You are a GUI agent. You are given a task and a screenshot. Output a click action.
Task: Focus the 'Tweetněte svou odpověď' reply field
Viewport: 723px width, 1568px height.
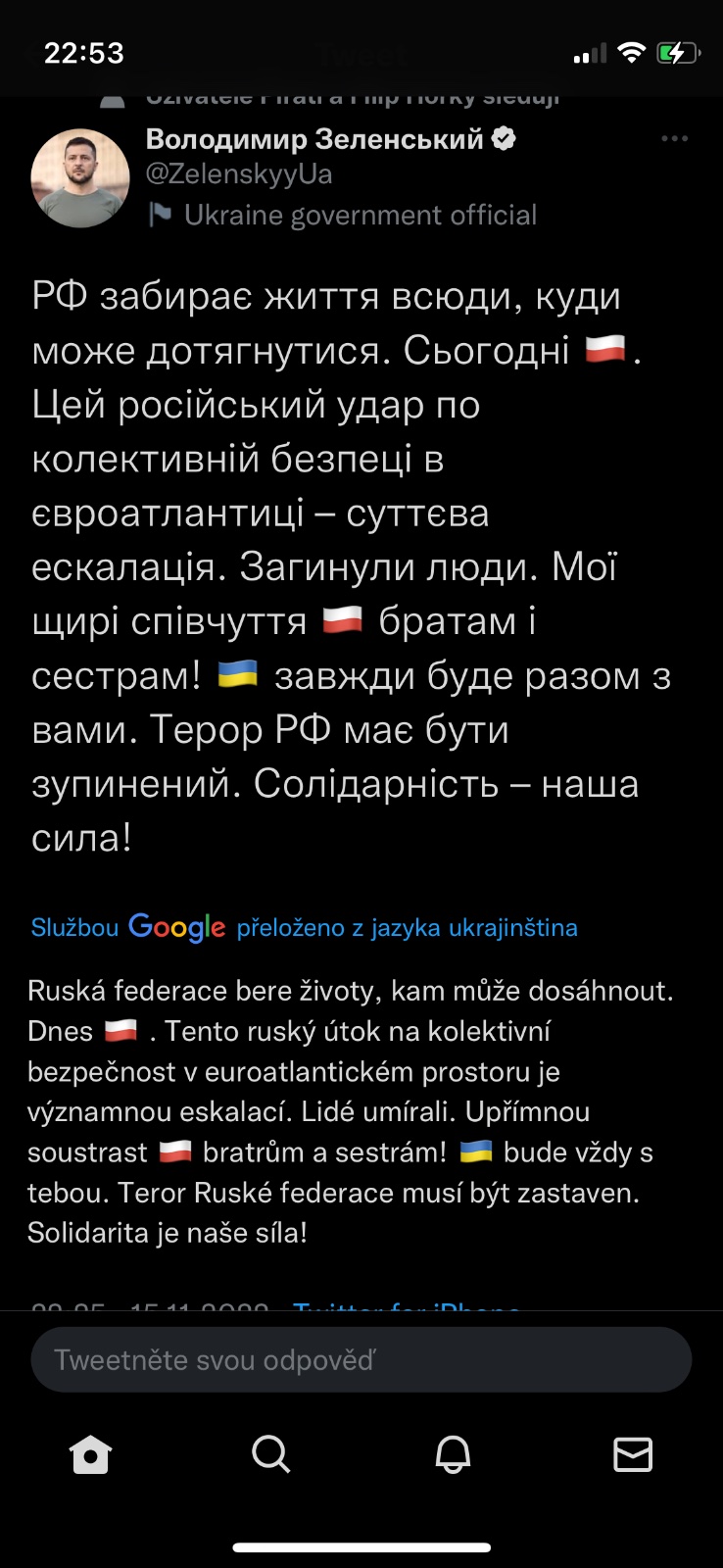361,1359
